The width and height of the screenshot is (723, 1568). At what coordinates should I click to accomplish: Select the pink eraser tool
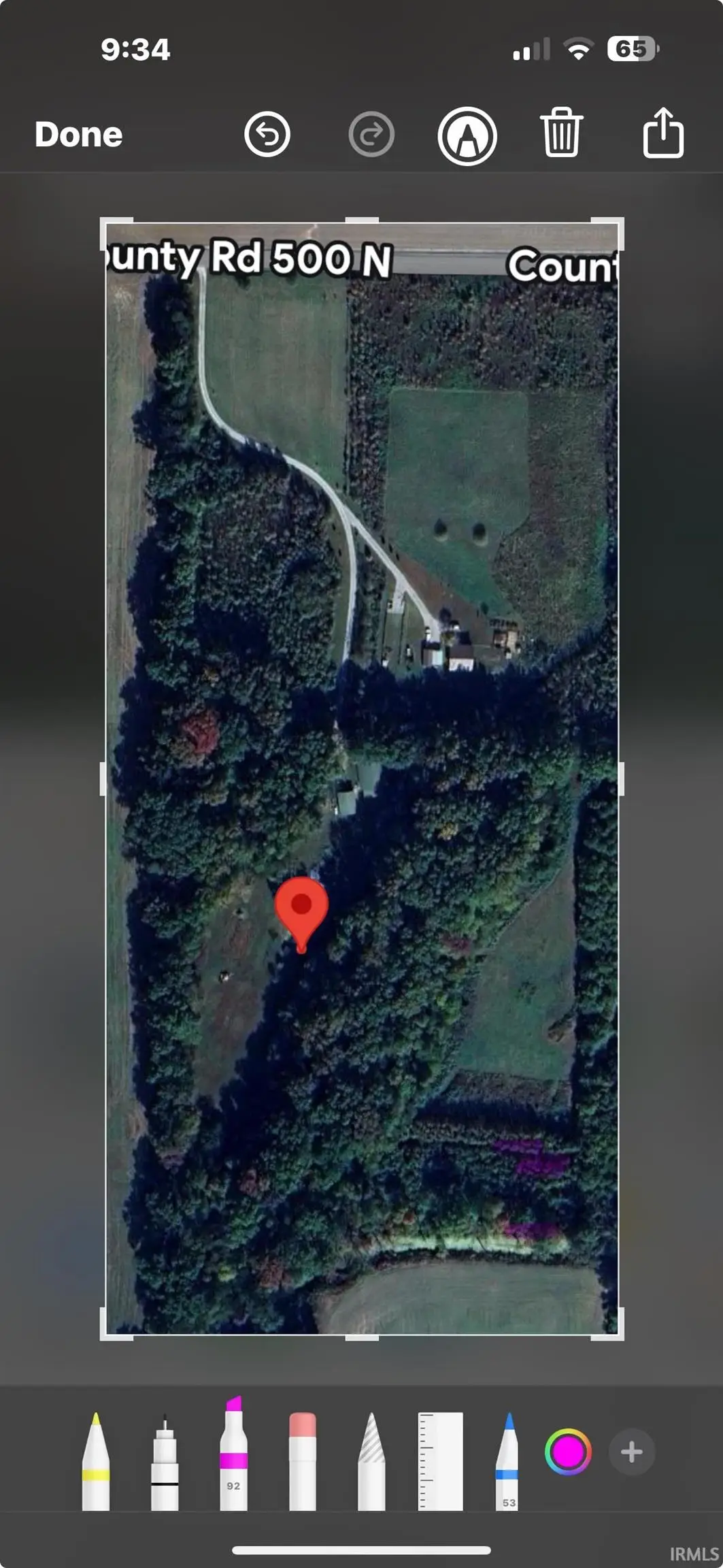pyautogui.click(x=303, y=1463)
